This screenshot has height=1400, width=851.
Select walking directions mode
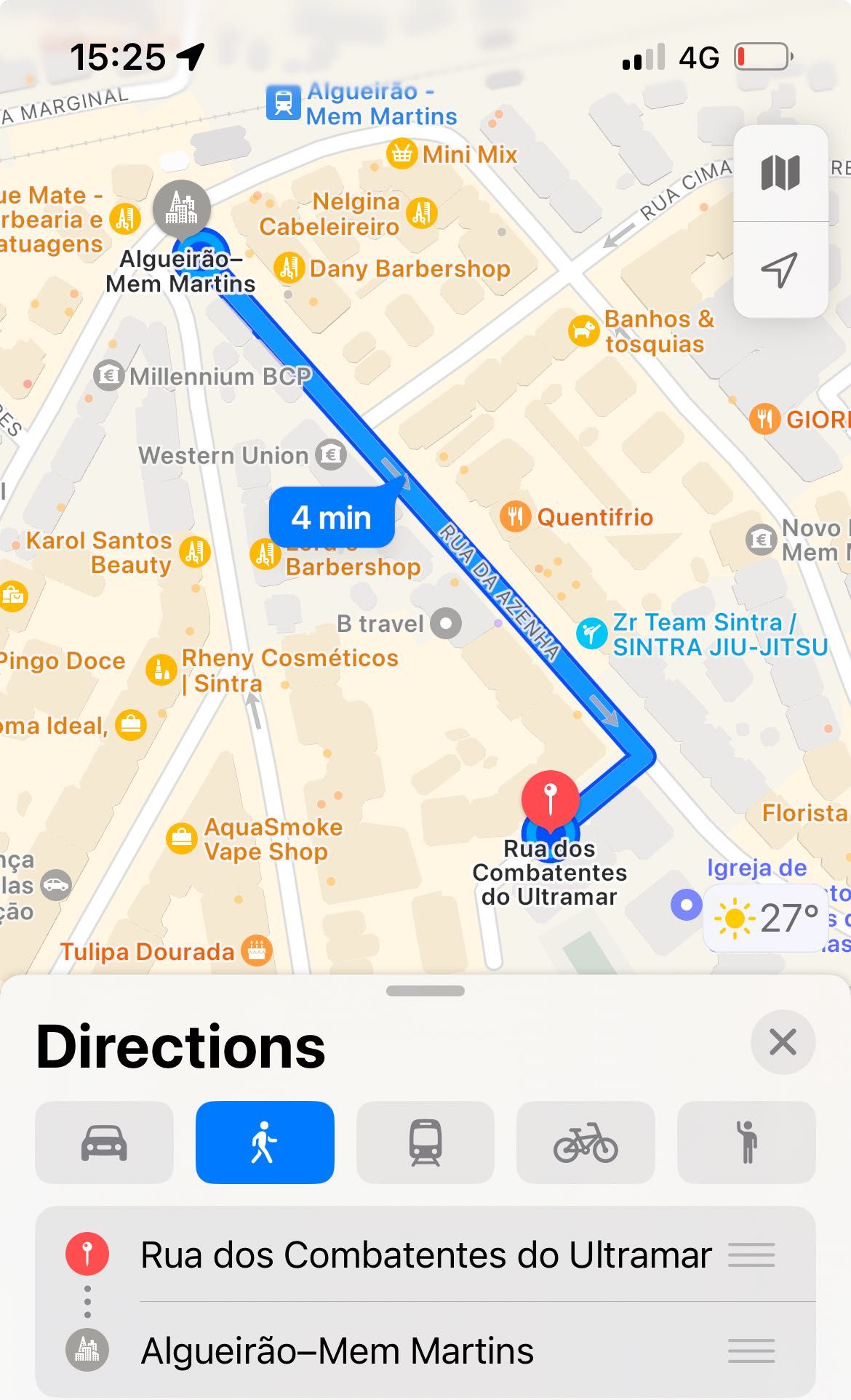pos(265,1142)
